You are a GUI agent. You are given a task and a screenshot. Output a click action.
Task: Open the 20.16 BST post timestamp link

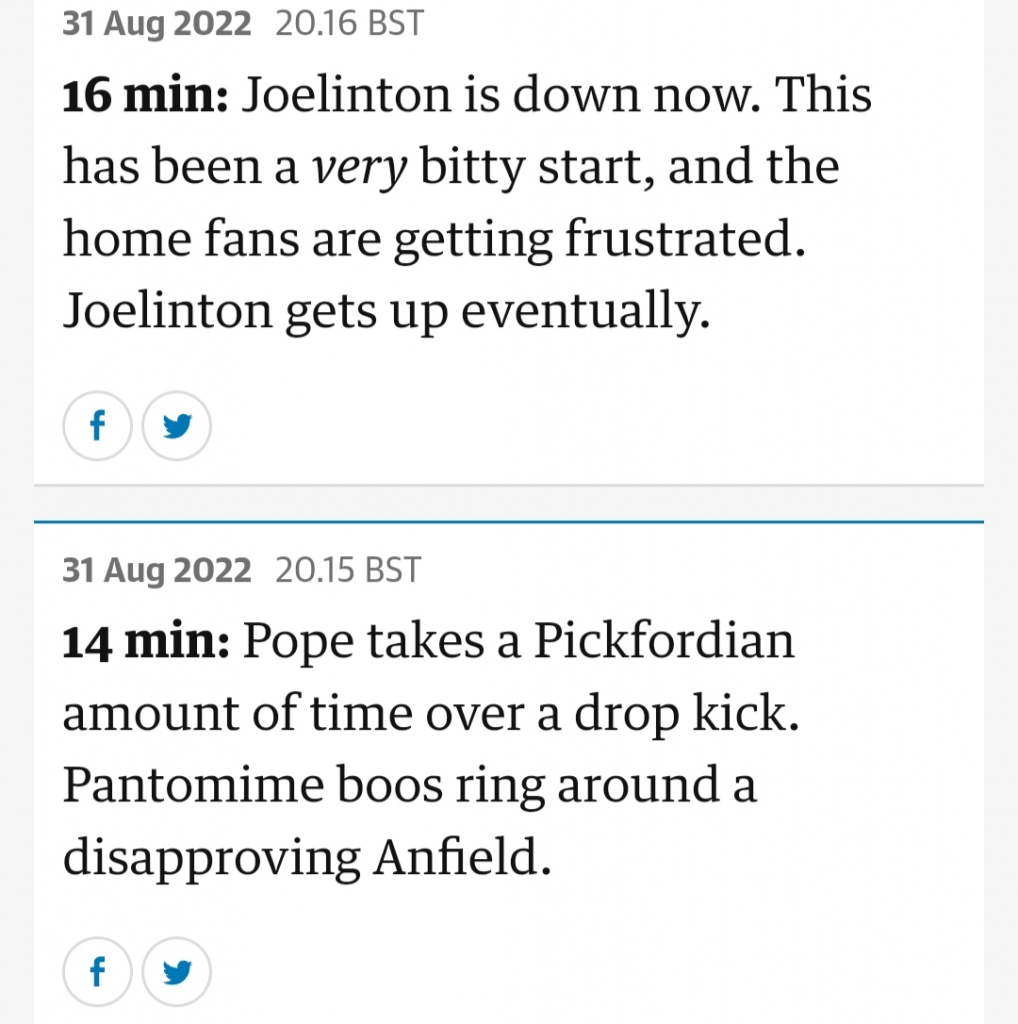tap(243, 24)
